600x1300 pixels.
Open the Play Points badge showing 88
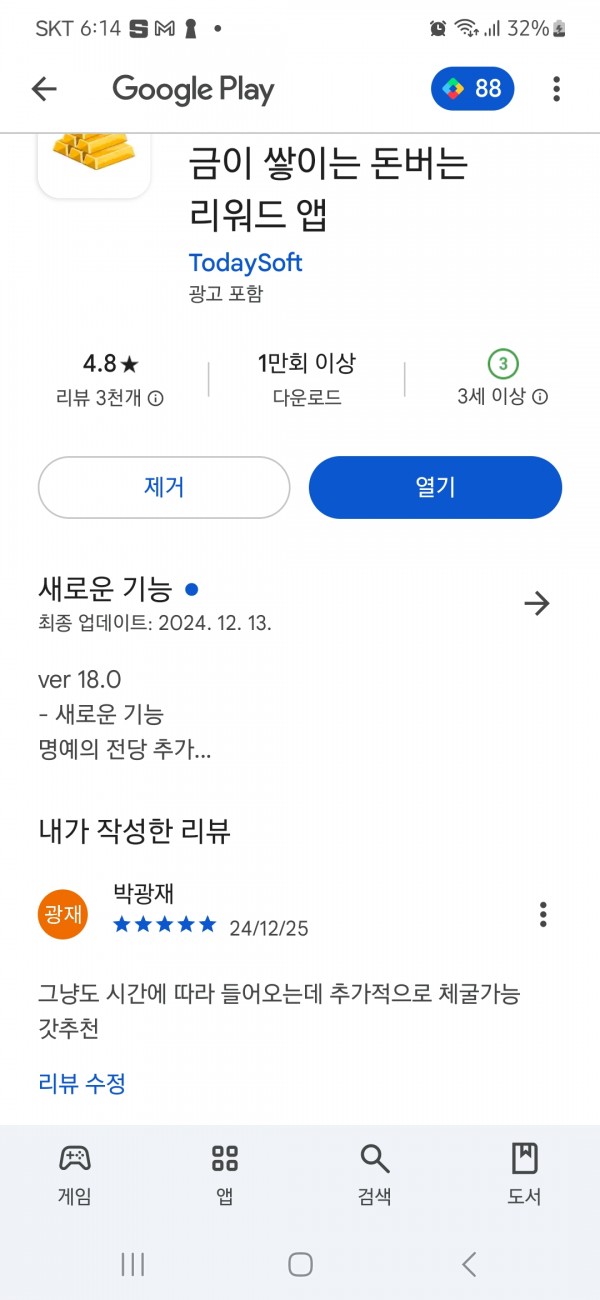473,89
